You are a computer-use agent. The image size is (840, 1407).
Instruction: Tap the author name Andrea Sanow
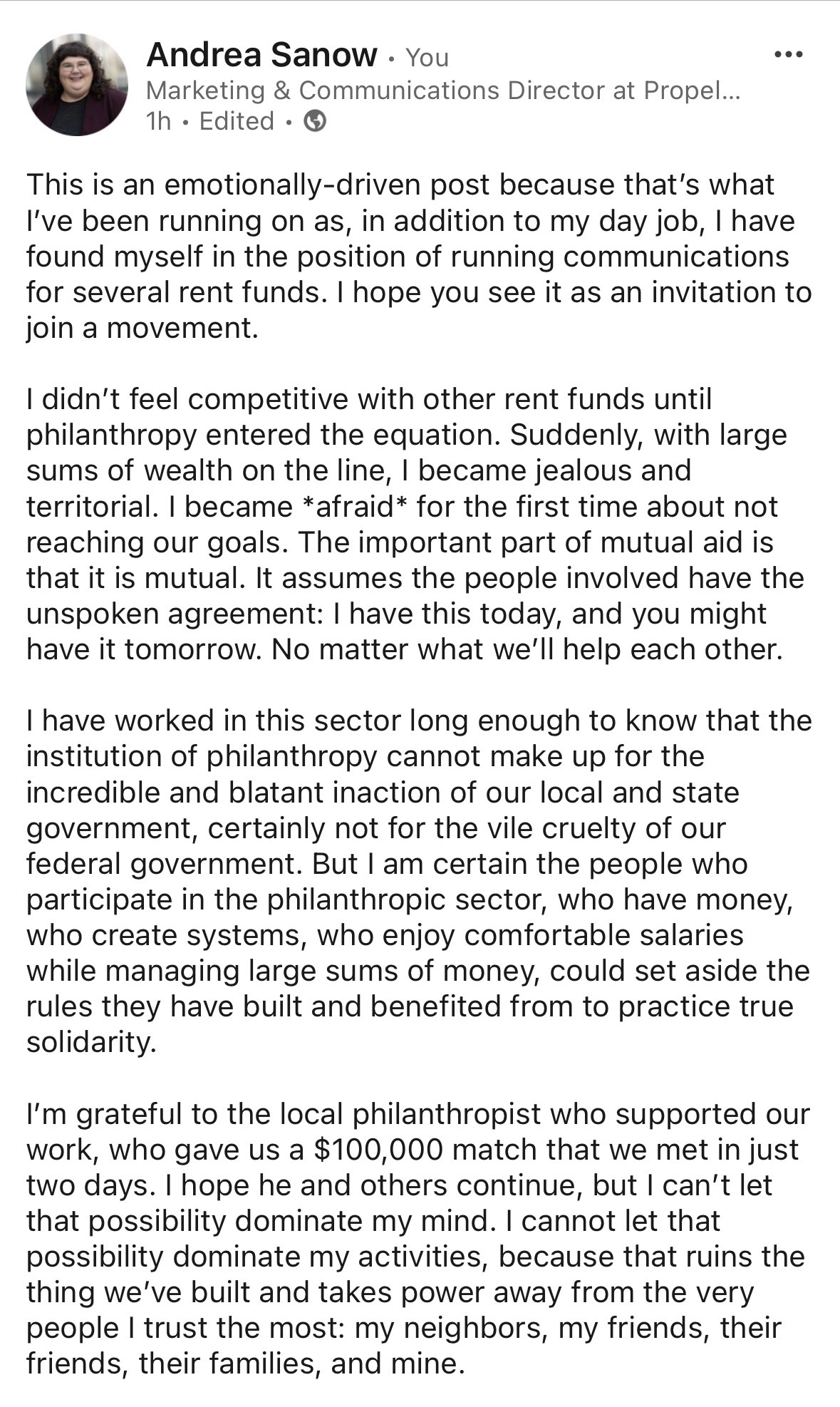(261, 55)
